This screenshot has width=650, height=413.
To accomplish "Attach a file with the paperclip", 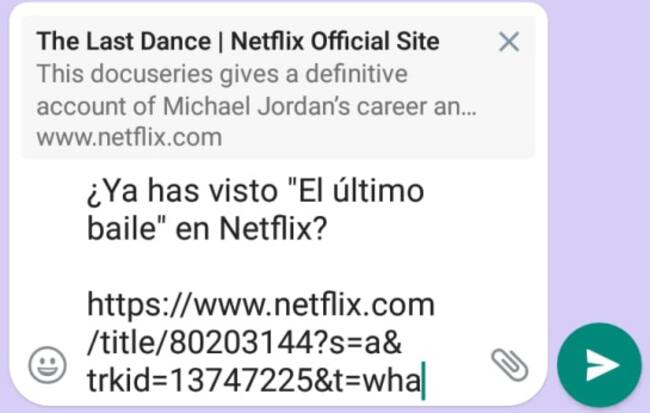I will (x=509, y=365).
